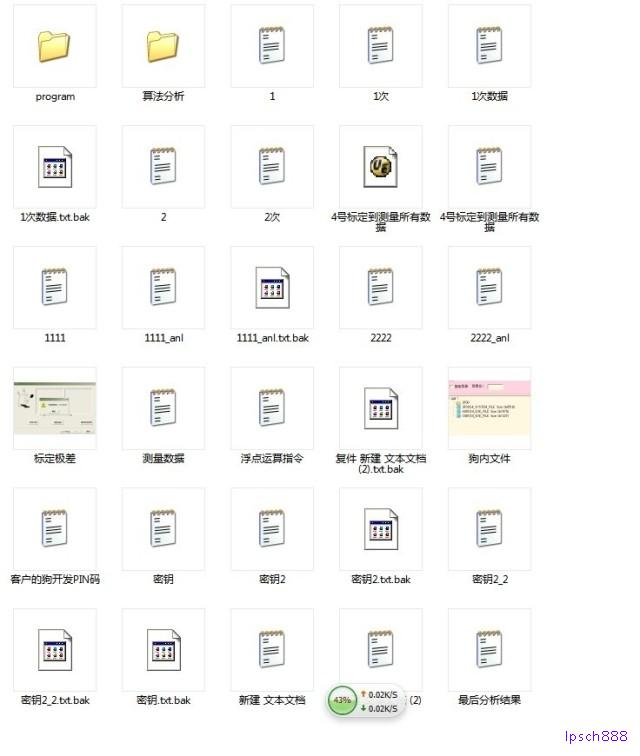
Task: Open the 1111_anl.txt.bak file
Action: click(272, 288)
